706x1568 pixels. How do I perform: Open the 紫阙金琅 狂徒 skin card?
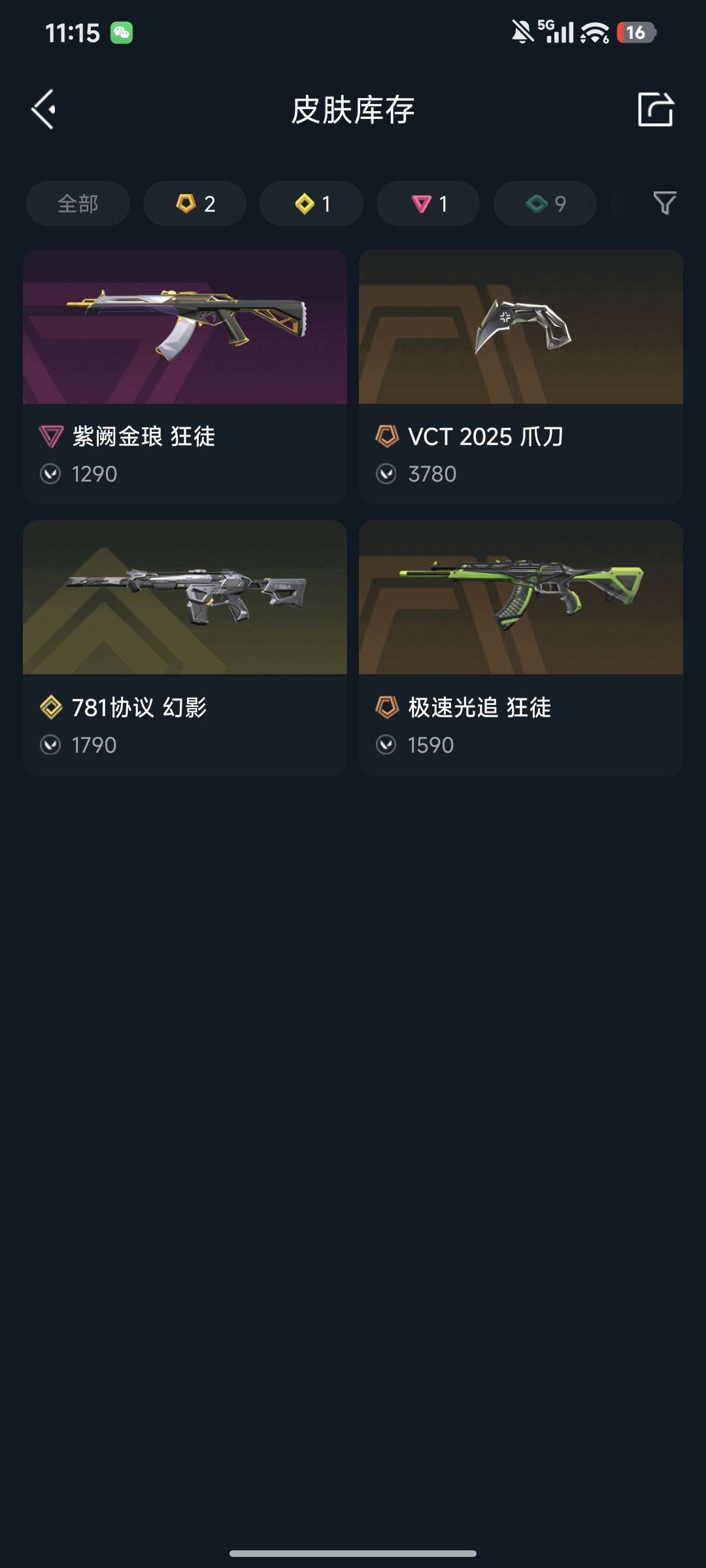pos(185,376)
